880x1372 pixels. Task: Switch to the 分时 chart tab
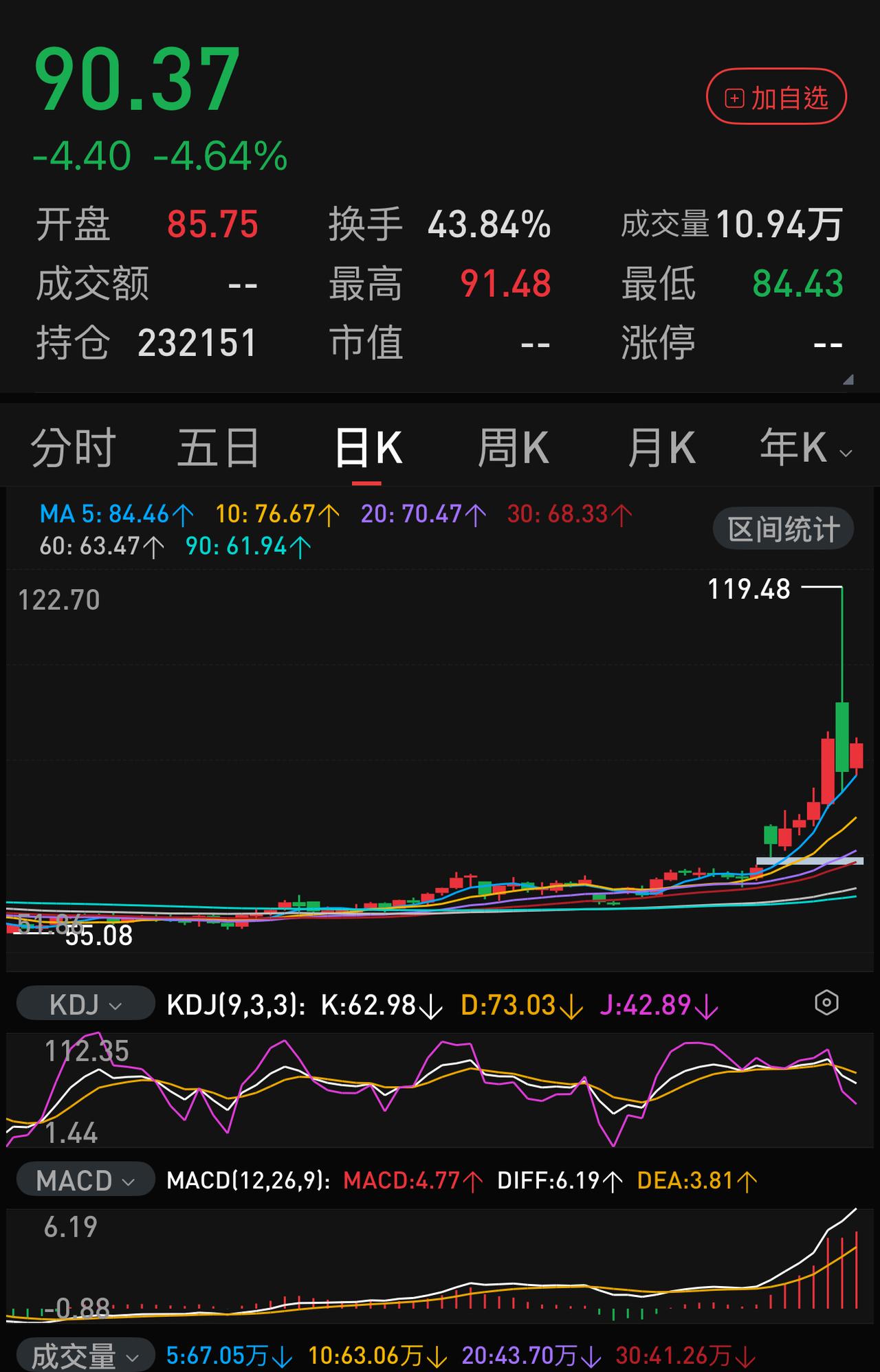point(71,445)
